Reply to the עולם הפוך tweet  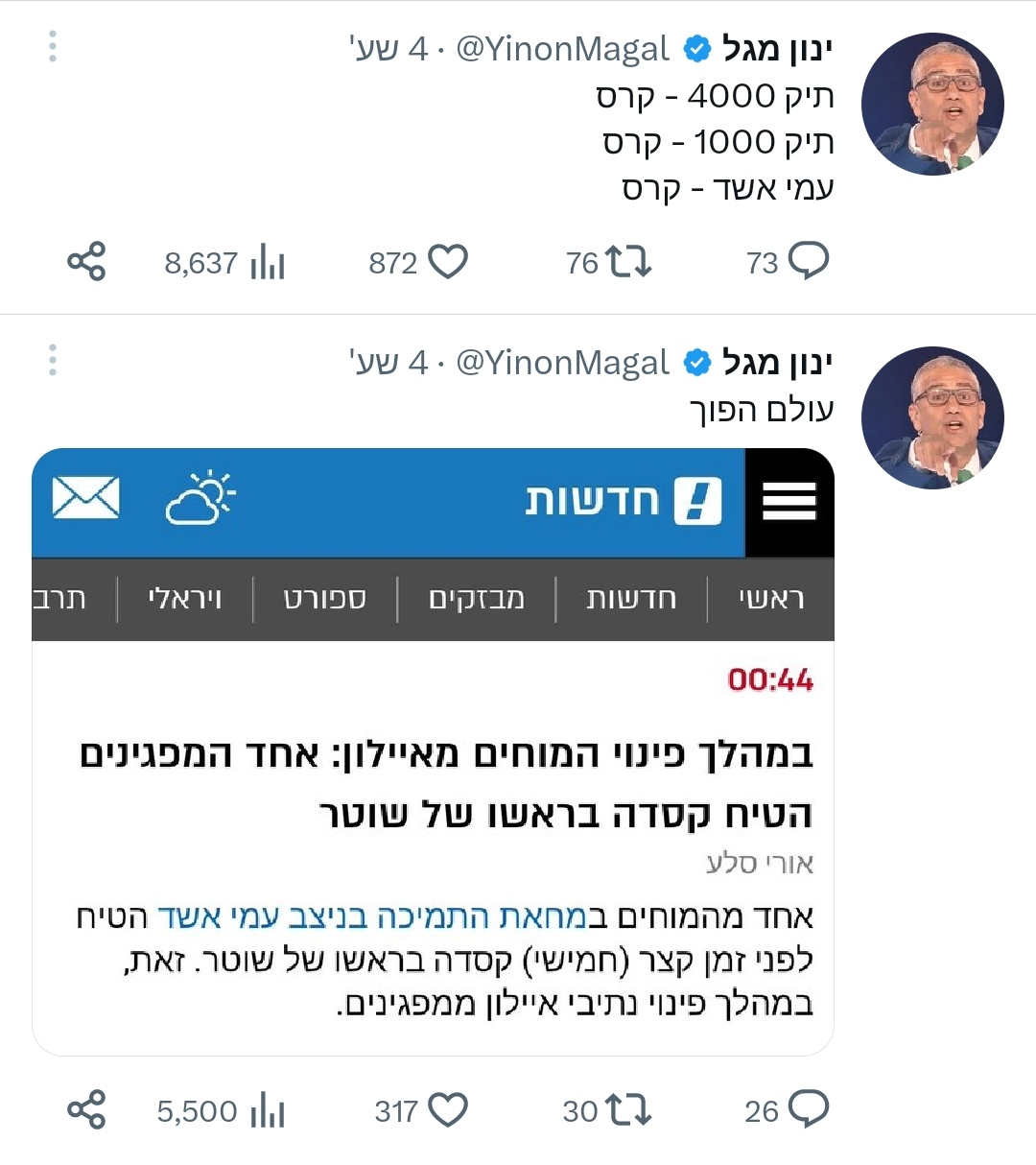[x=807, y=1110]
